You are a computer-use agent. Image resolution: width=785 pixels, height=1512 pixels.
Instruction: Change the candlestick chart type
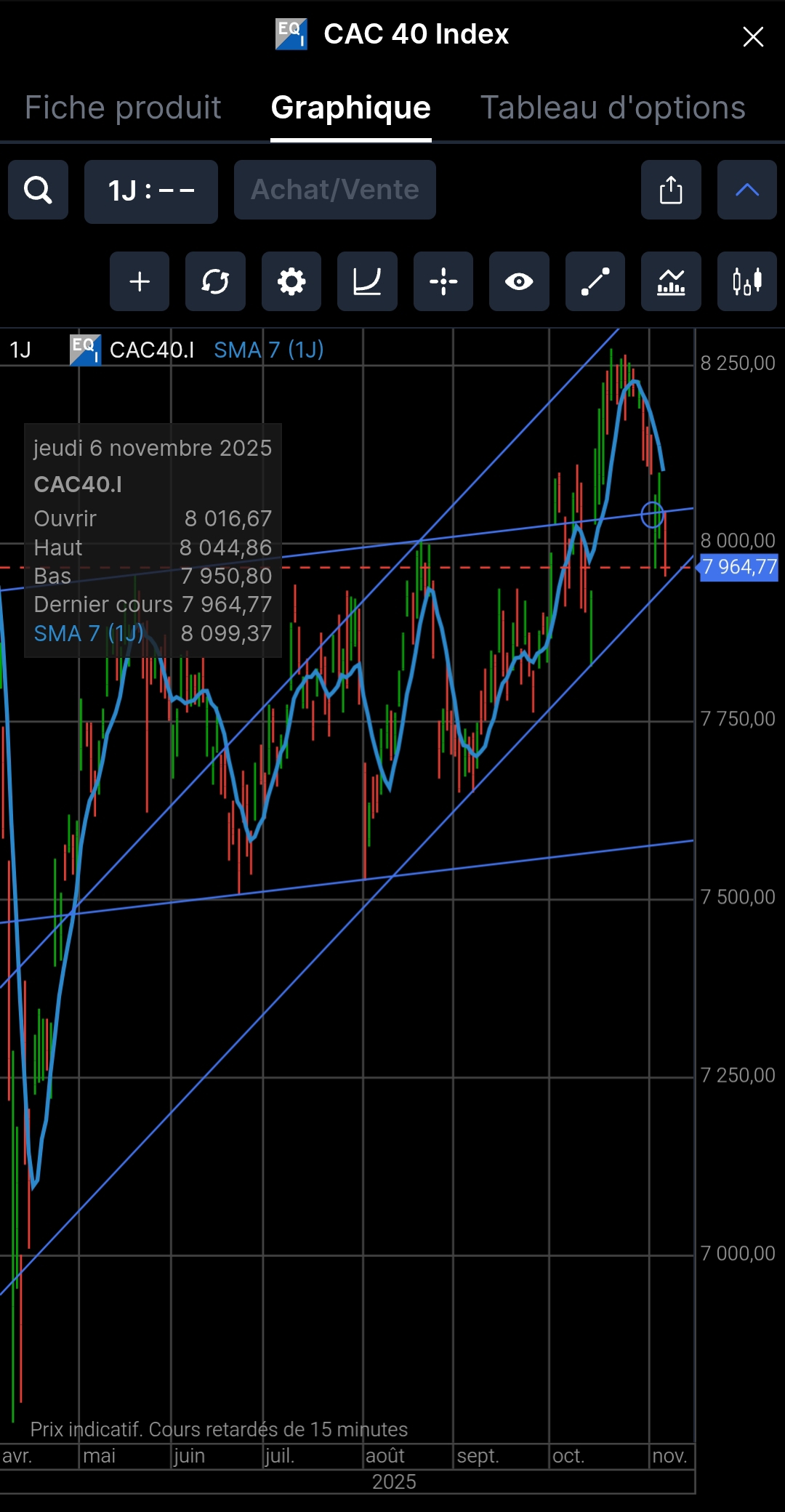(x=746, y=281)
